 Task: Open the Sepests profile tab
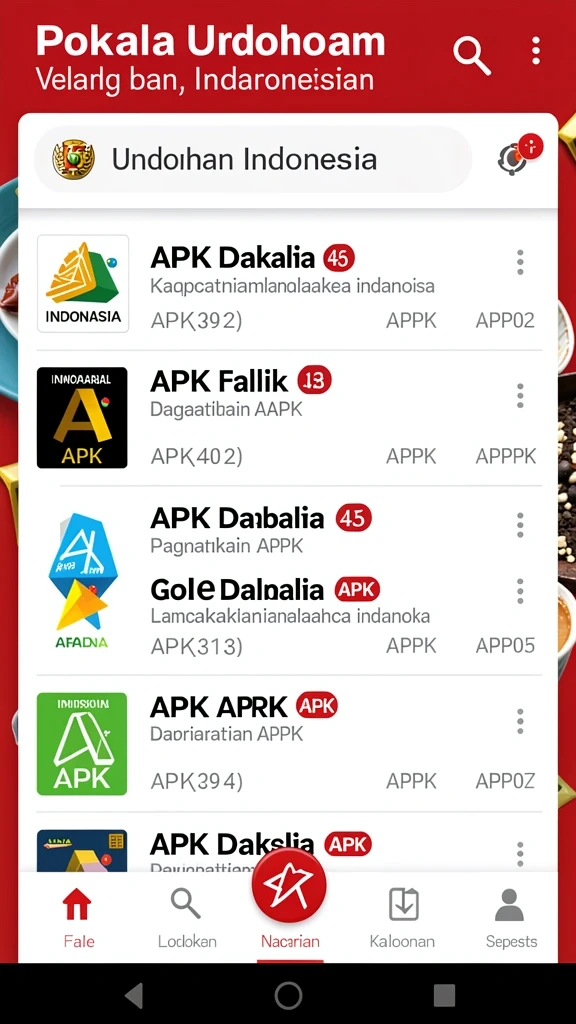tap(511, 918)
